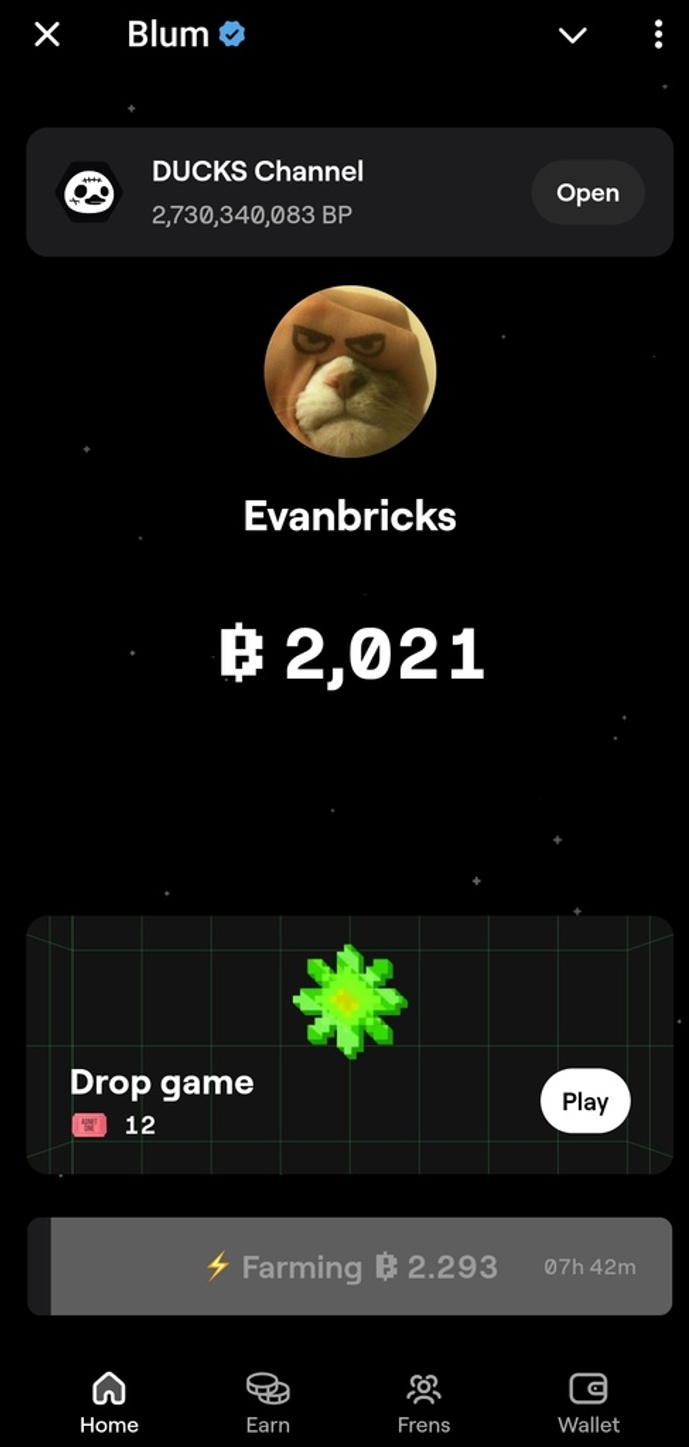
Task: Open the Wallet tab
Action: 589,1403
